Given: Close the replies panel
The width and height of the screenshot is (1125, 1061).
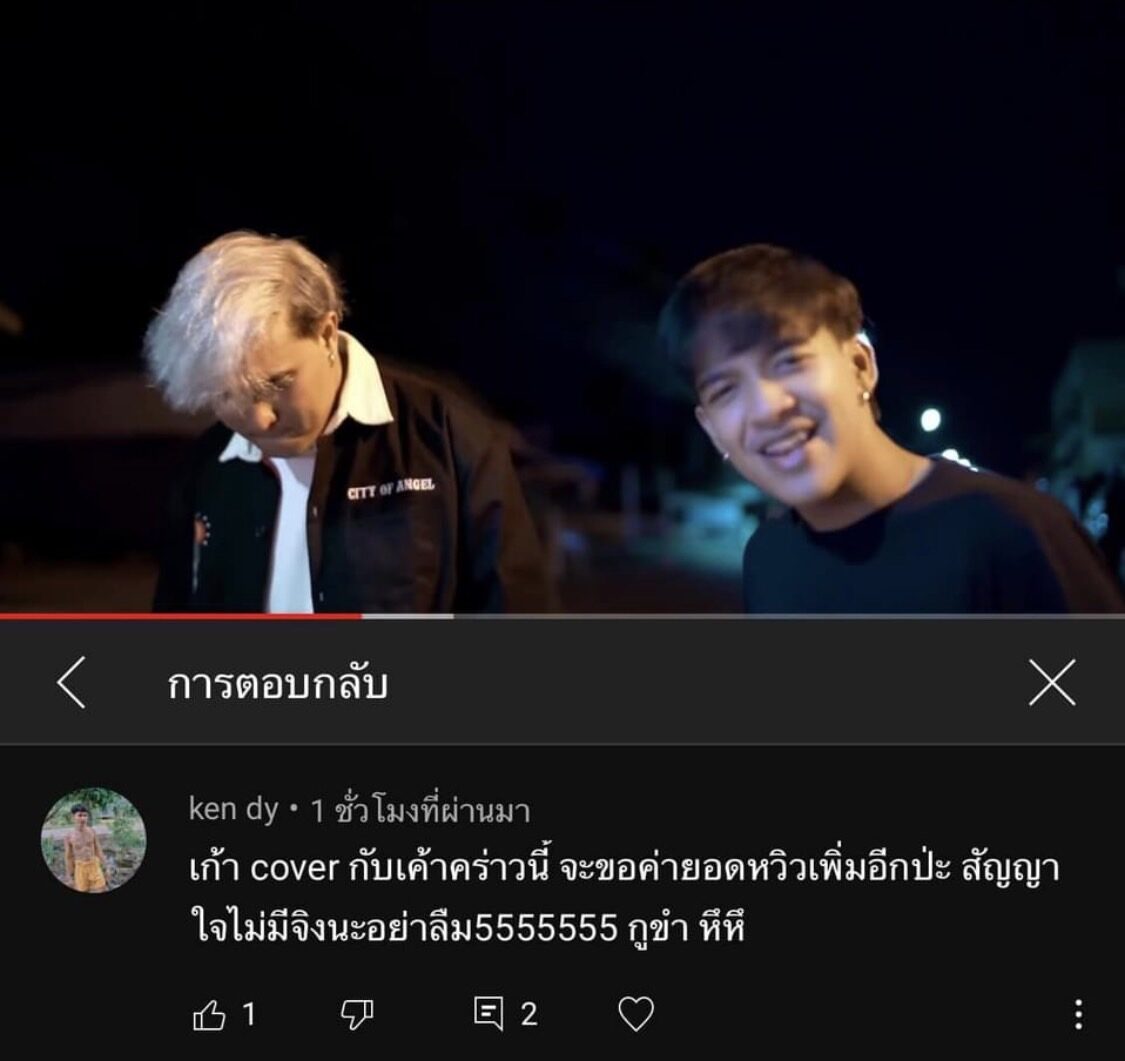Looking at the screenshot, I should click(x=1052, y=683).
